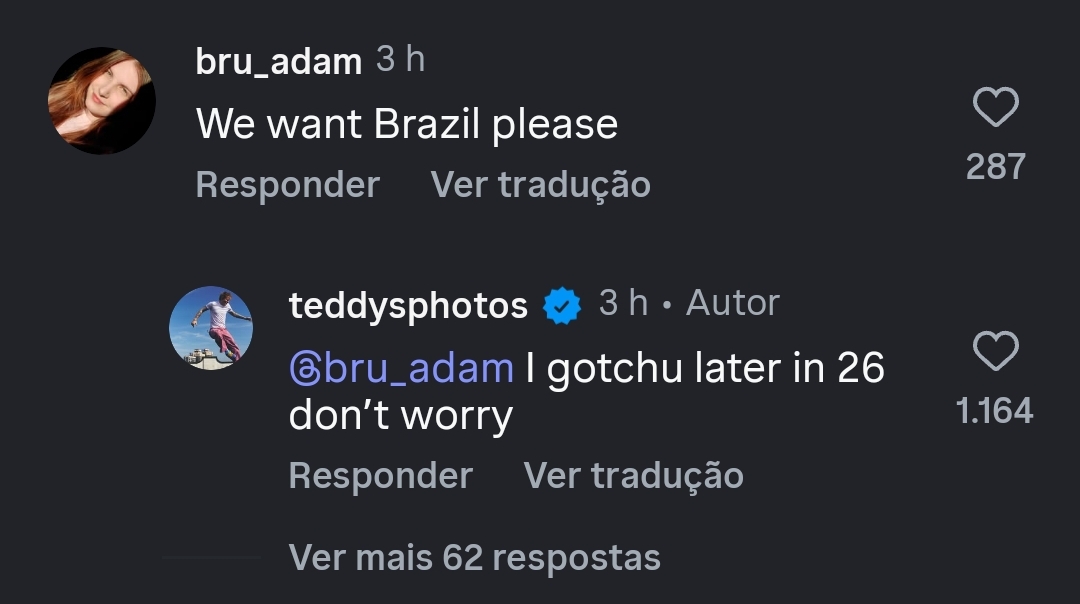
Task: Expand Ver mais 62 respostas
Action: [474, 557]
